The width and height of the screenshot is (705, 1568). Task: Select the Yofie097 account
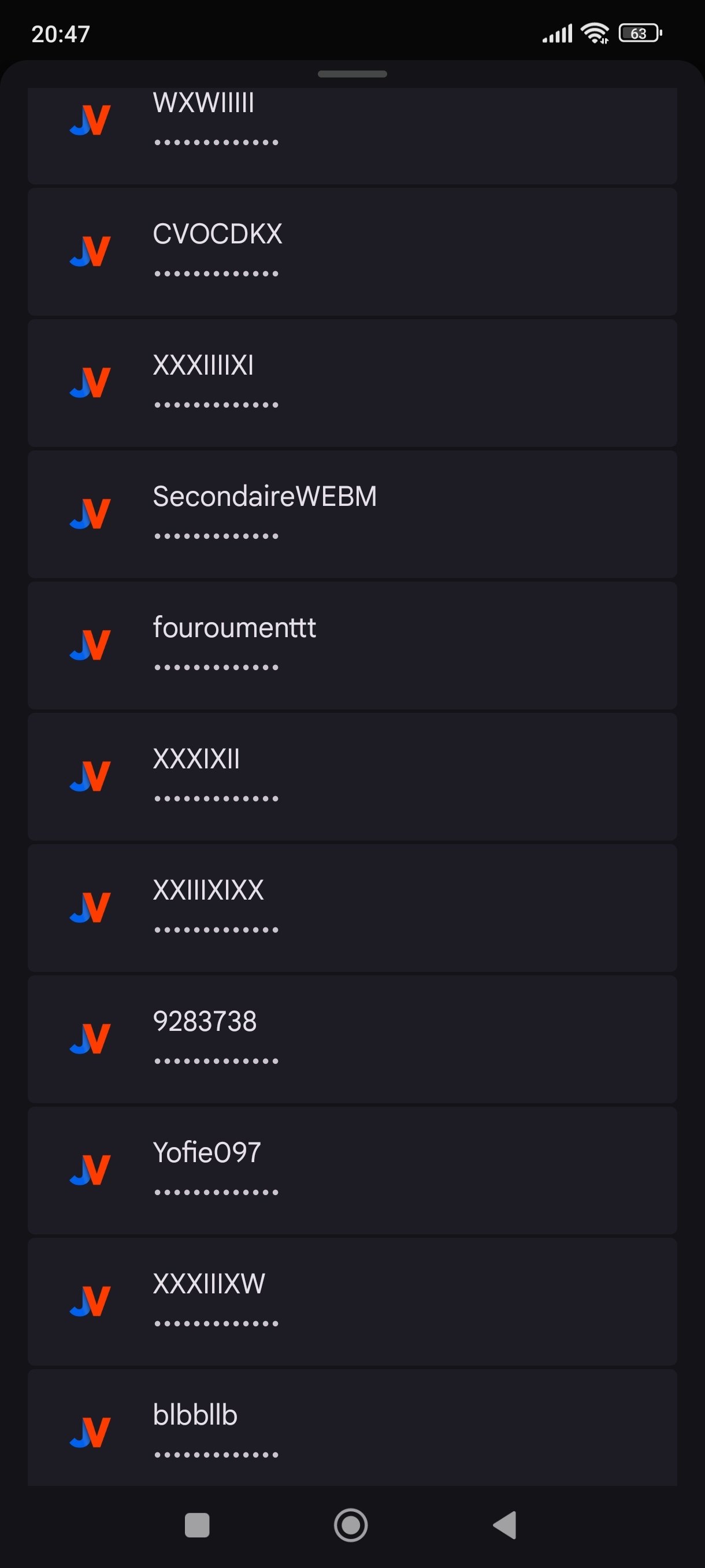(352, 1171)
